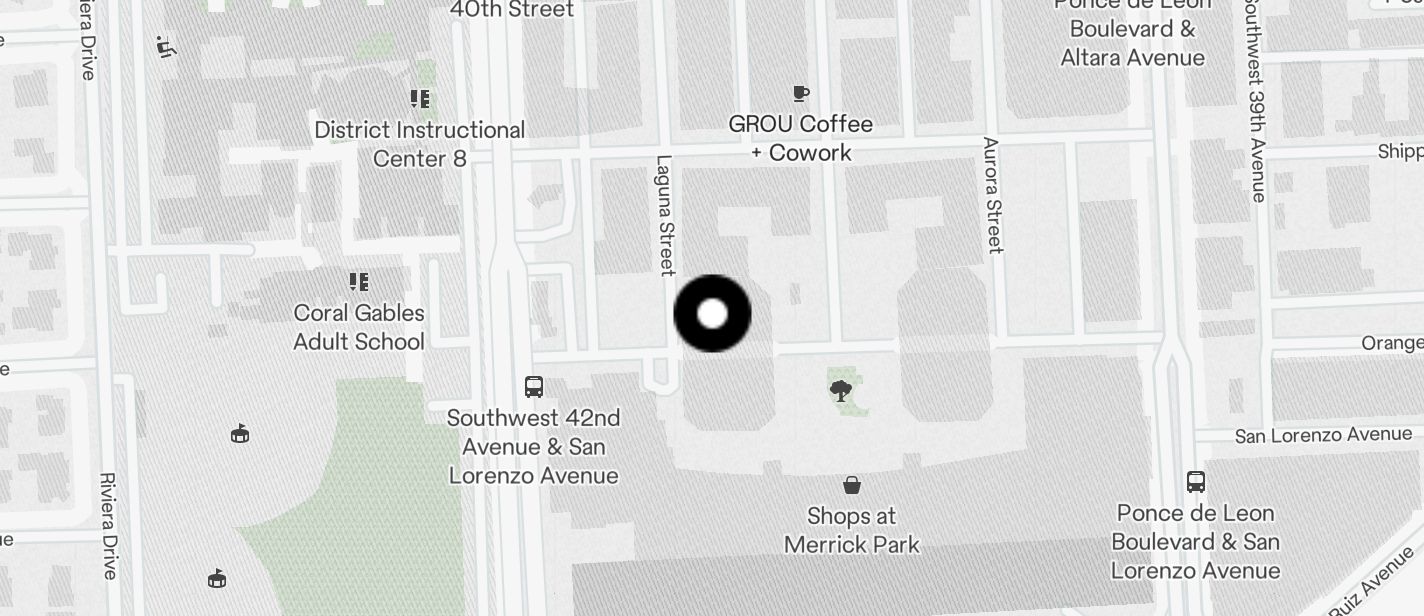Screen dimensions: 1424x616
Task: Select Ponce de Leon & San Lorenzo bus stop
Action: pos(1195,482)
